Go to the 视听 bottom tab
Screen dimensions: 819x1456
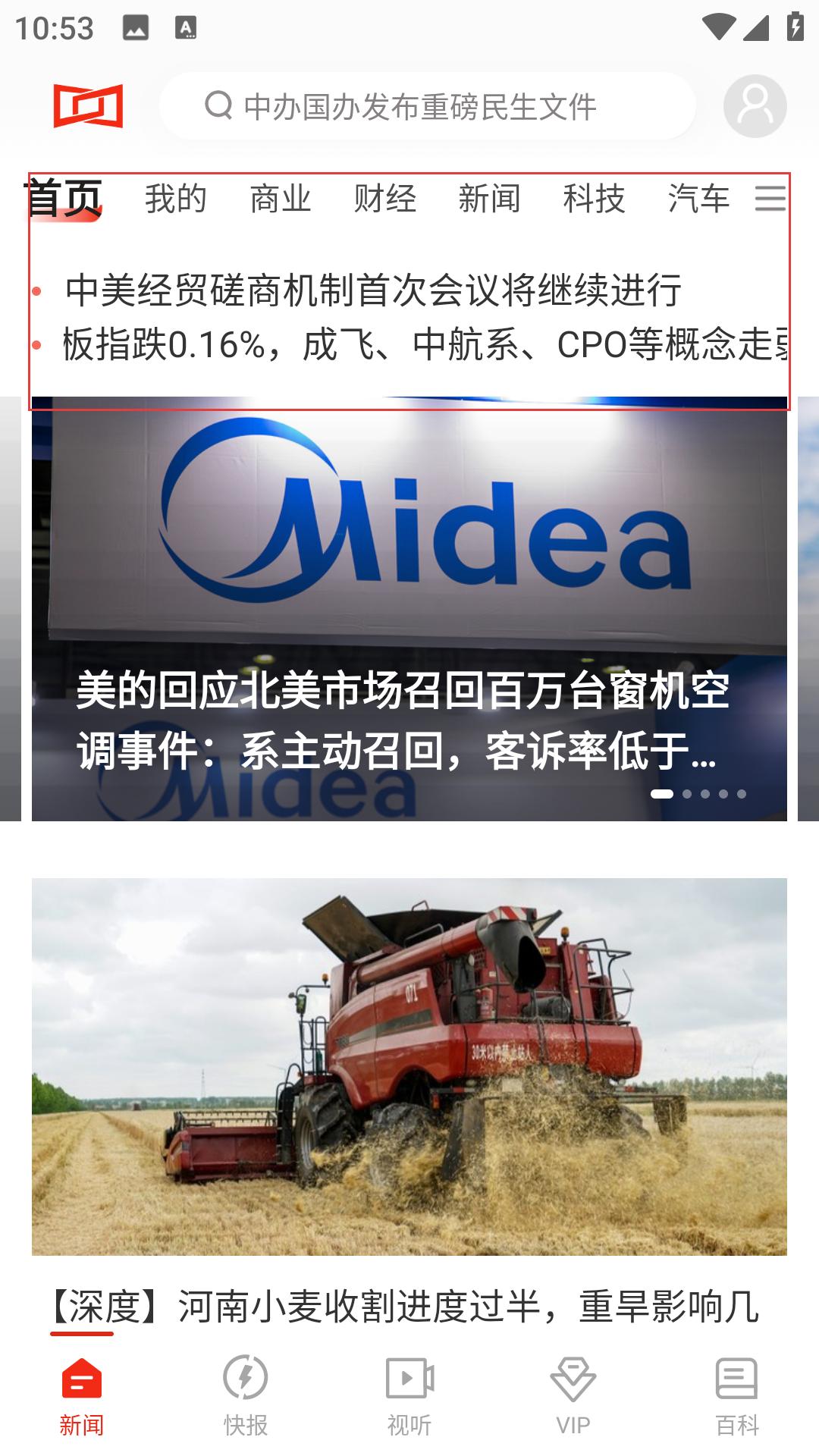[409, 1395]
